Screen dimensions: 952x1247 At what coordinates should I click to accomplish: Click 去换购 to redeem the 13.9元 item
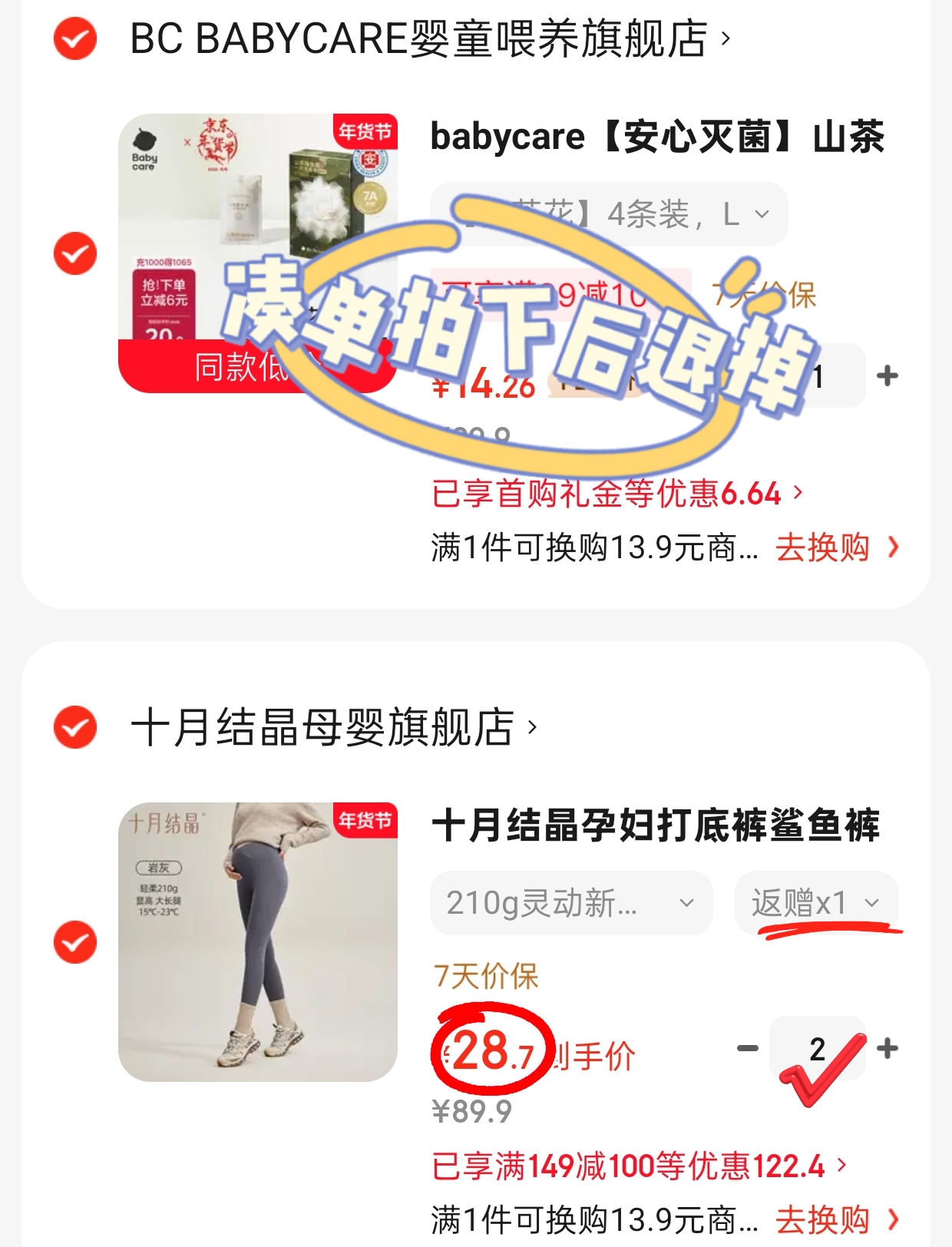click(x=823, y=547)
